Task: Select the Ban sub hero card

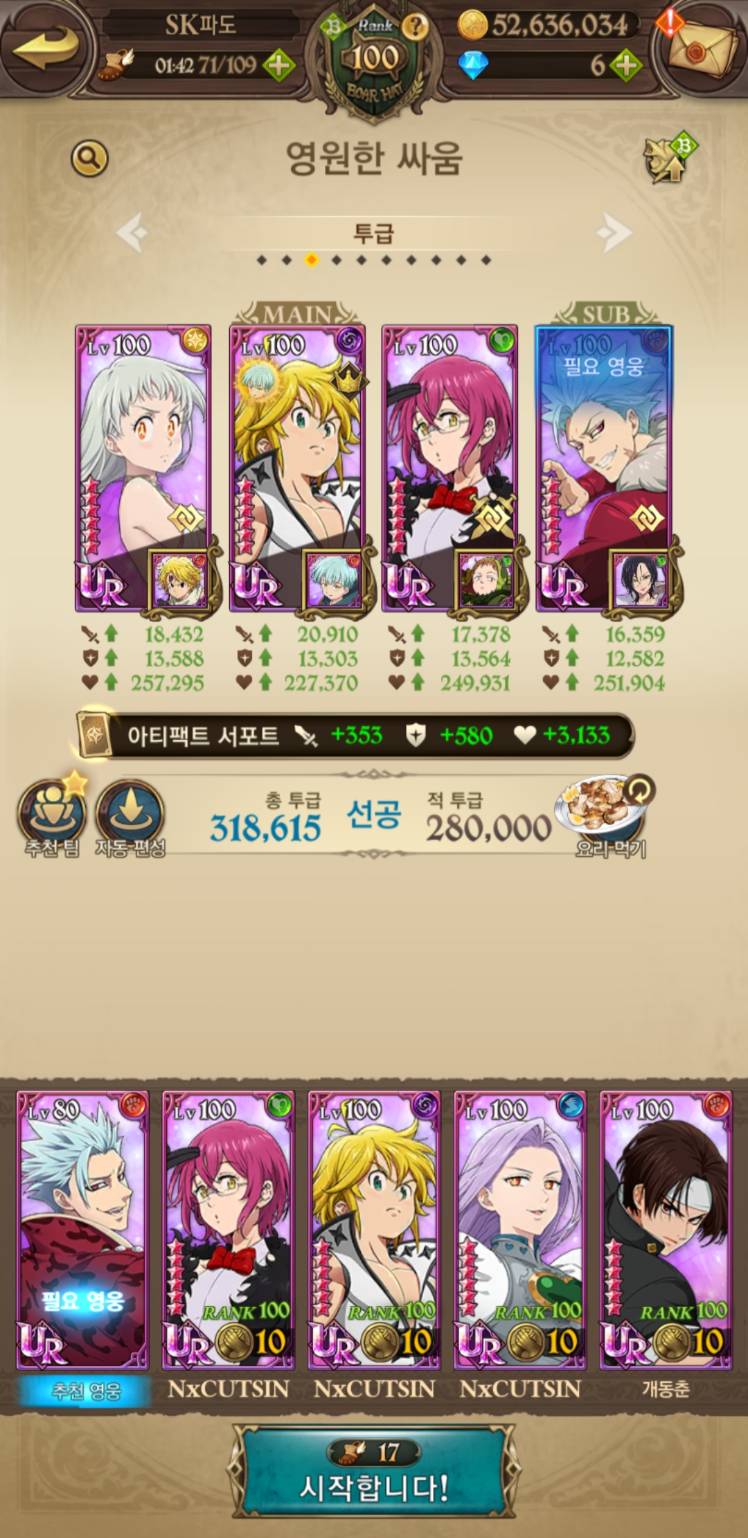Action: [603, 467]
